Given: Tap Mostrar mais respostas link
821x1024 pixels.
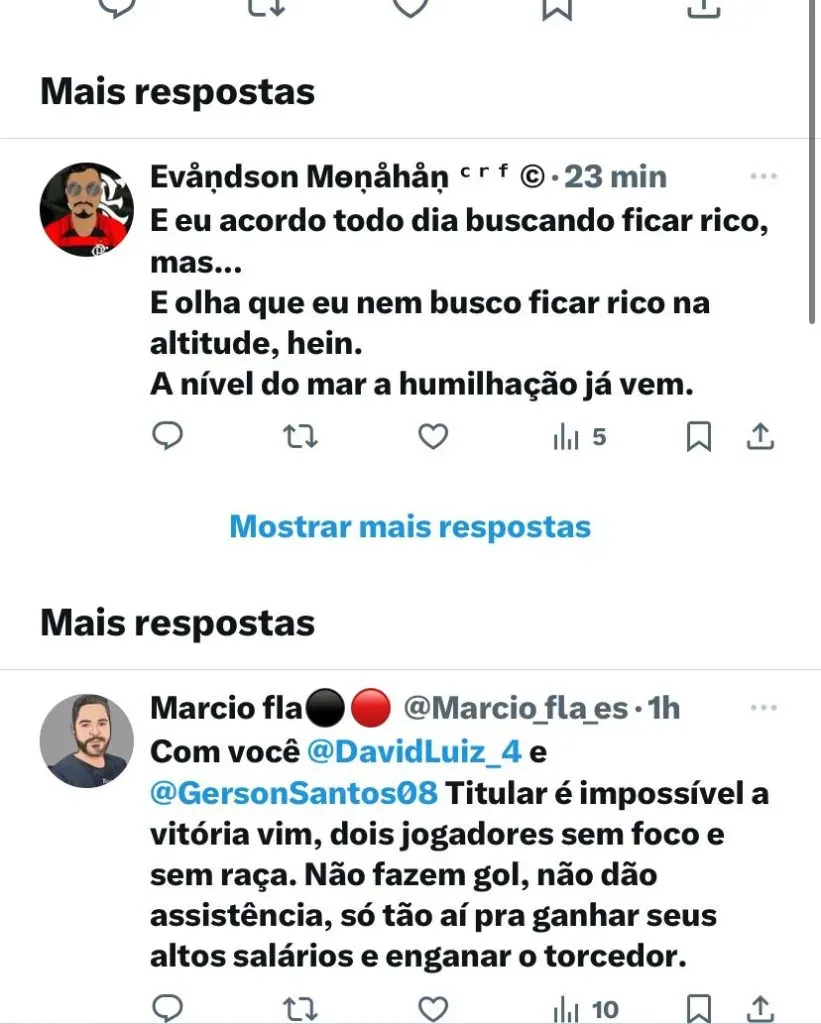Looking at the screenshot, I should 410,526.
